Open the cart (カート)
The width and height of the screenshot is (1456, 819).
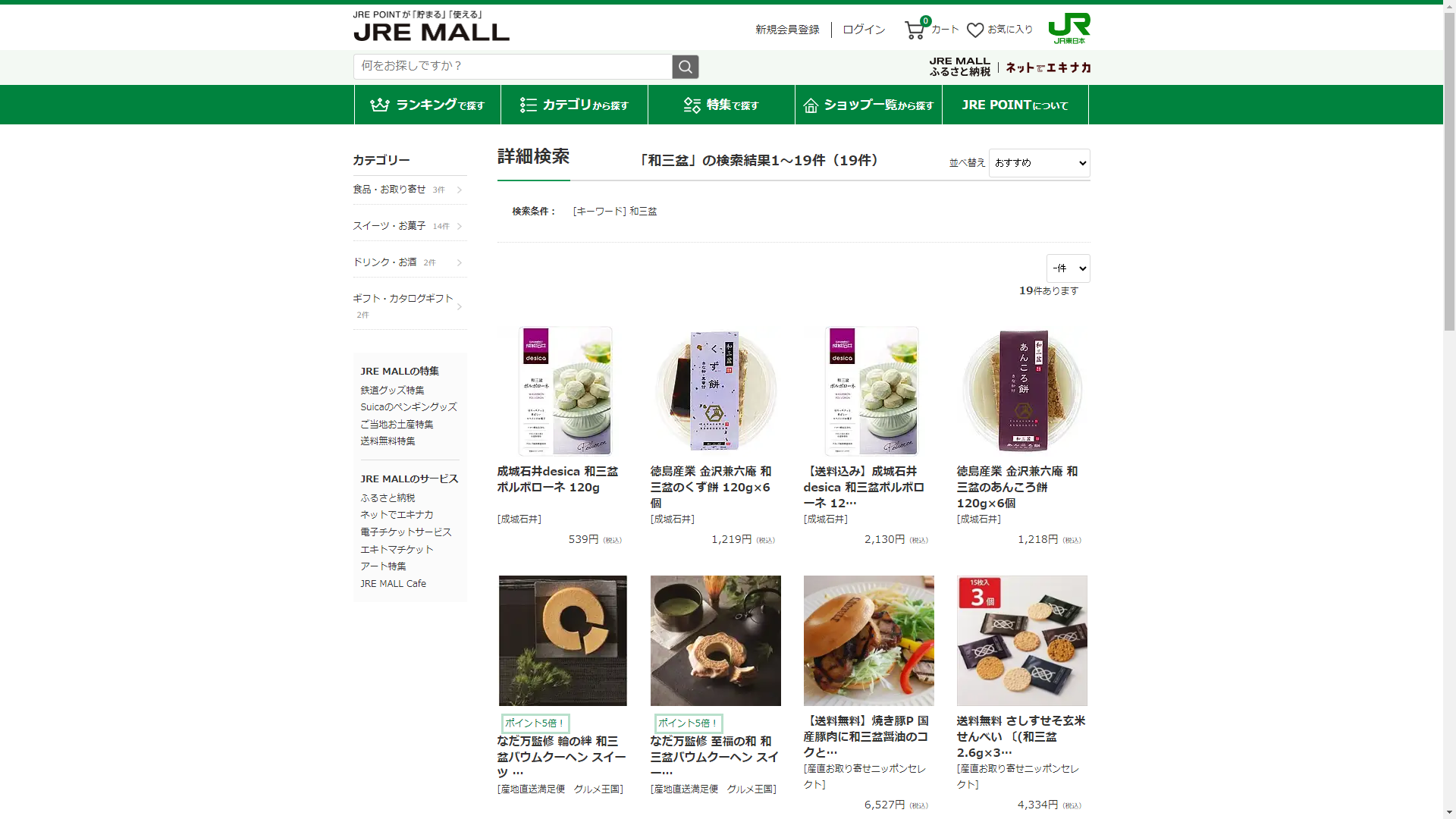(x=931, y=30)
